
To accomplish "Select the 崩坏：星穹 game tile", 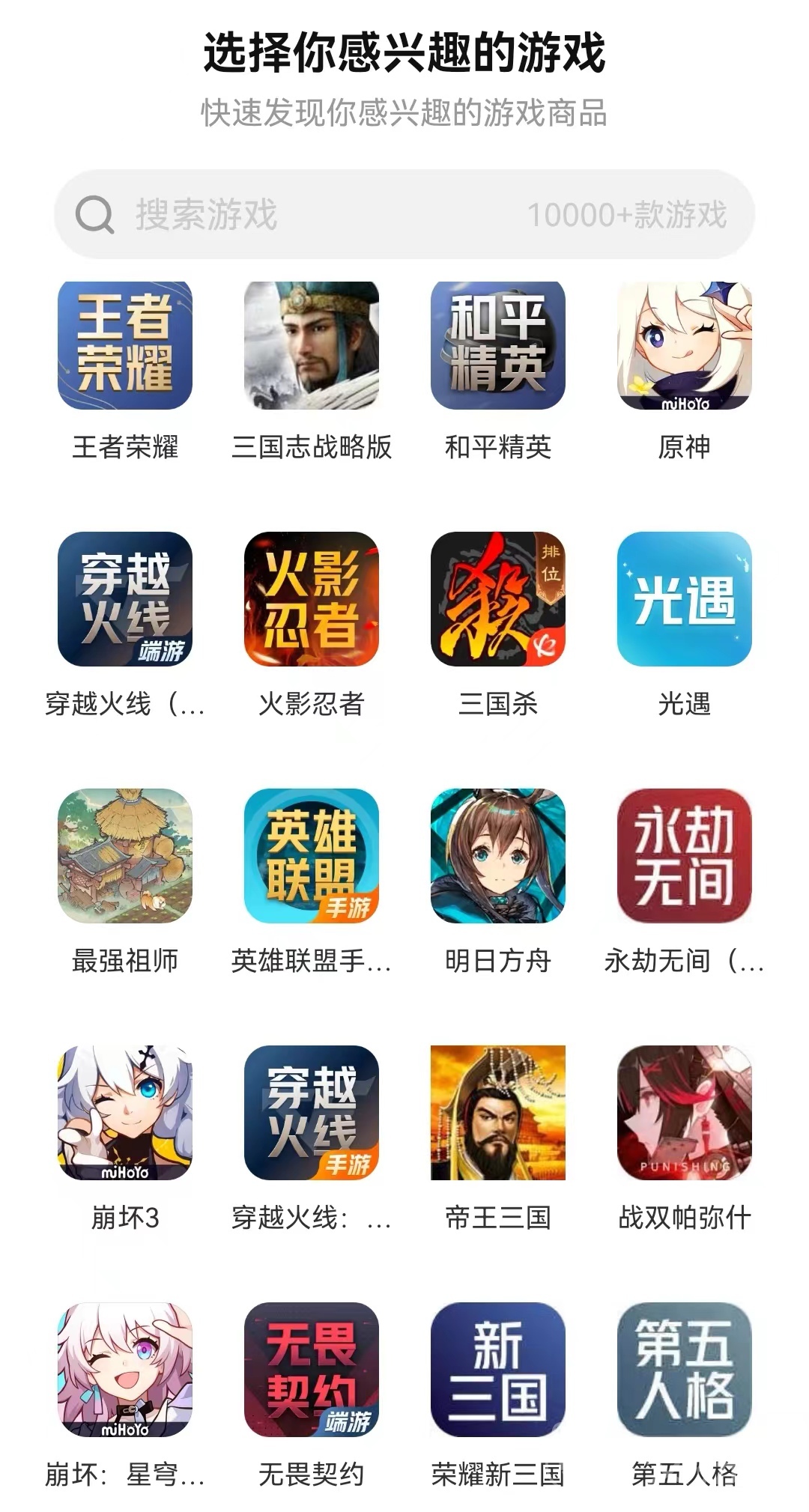I will [125, 1370].
